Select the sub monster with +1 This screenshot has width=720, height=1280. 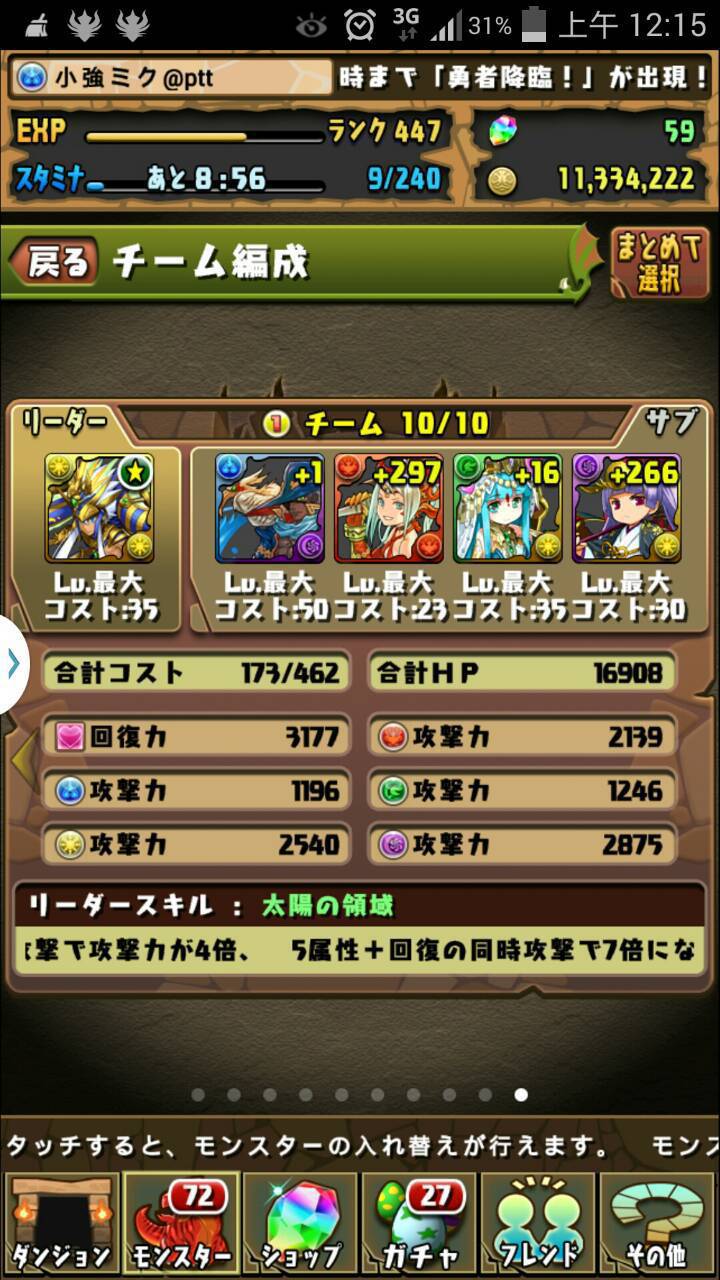[x=270, y=508]
